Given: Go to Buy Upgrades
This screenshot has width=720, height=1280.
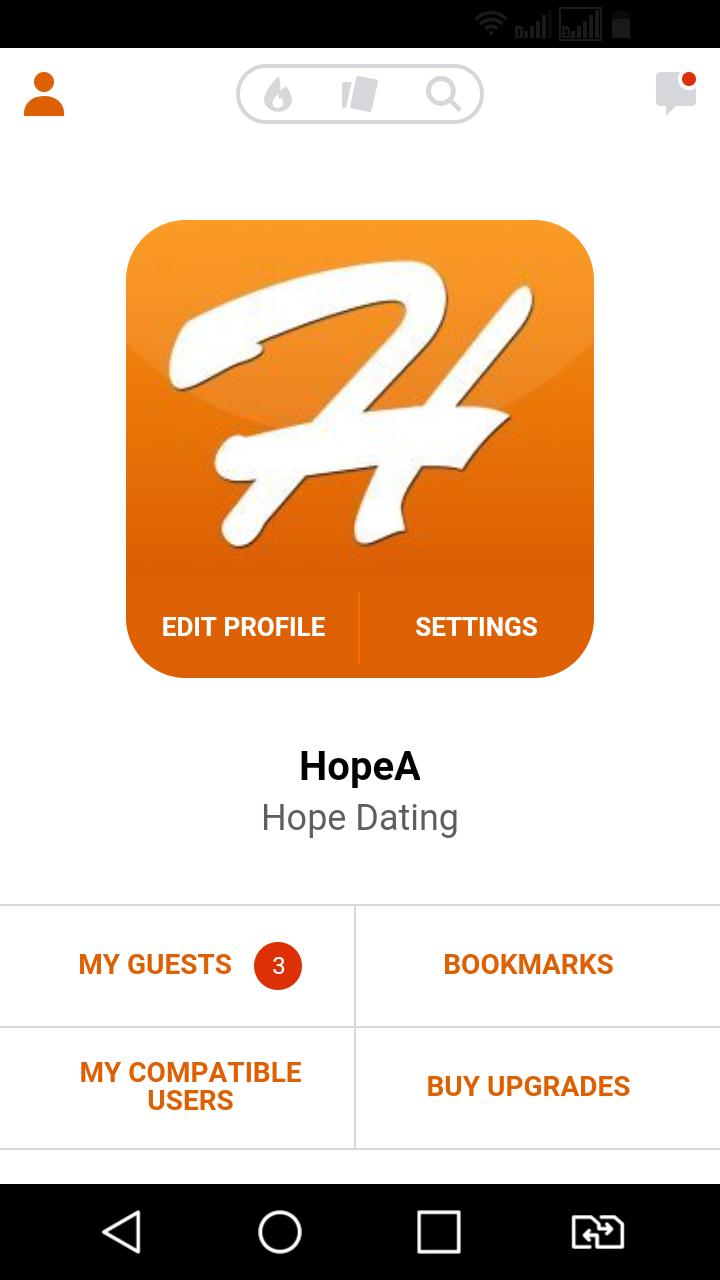Looking at the screenshot, I should click(528, 1087).
